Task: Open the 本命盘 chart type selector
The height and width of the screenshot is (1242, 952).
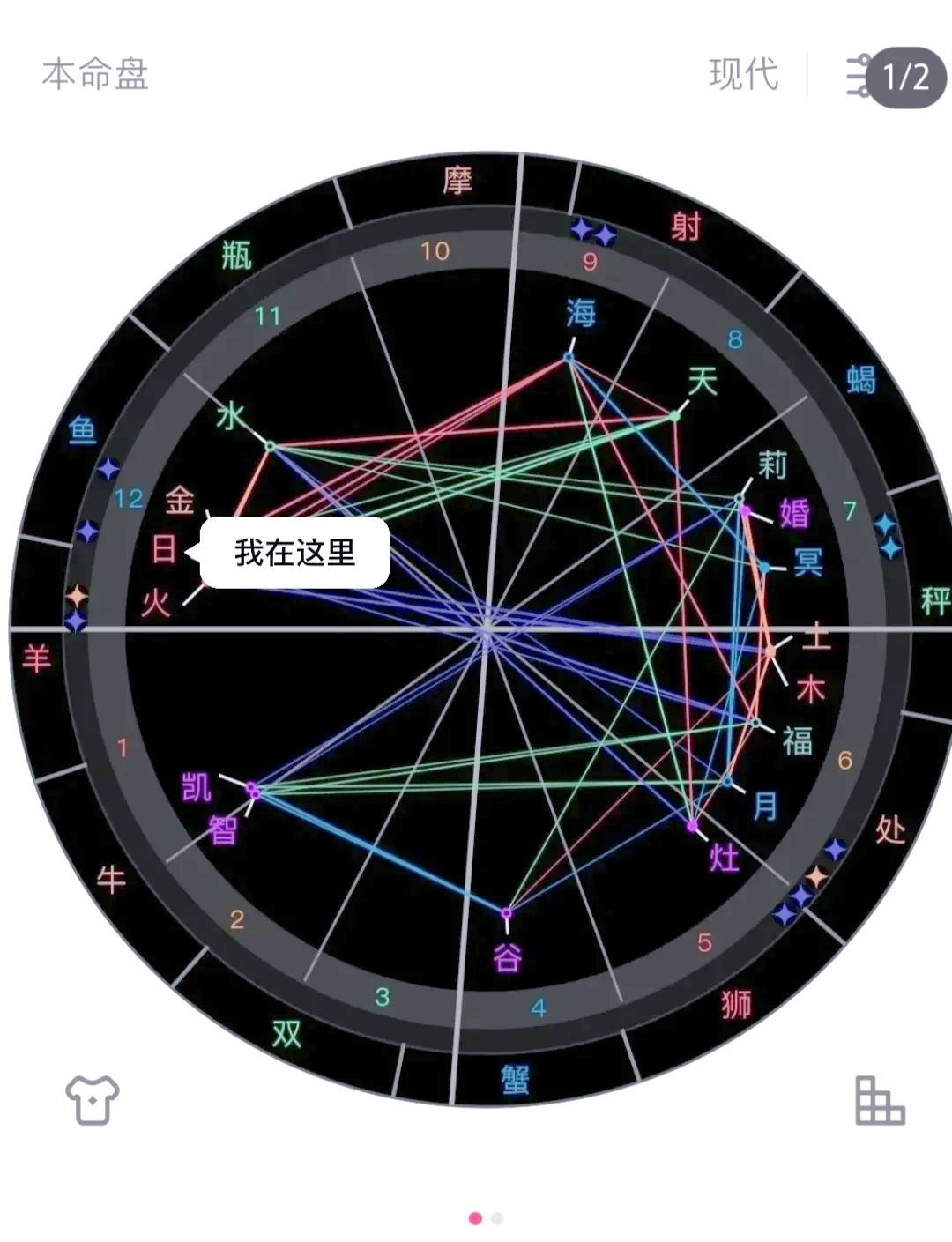Action: coord(95,74)
